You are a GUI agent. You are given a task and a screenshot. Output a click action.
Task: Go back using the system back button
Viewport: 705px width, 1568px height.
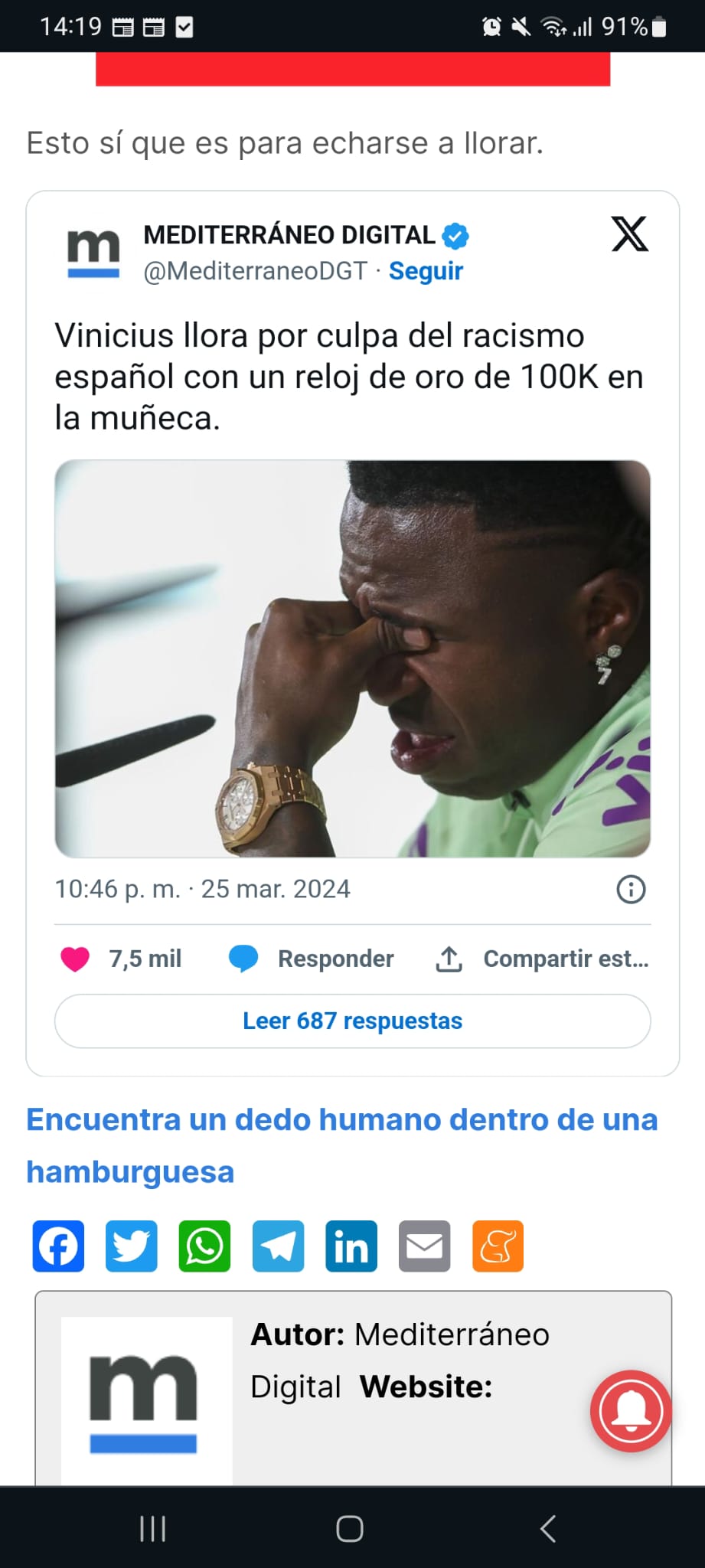tap(547, 1529)
